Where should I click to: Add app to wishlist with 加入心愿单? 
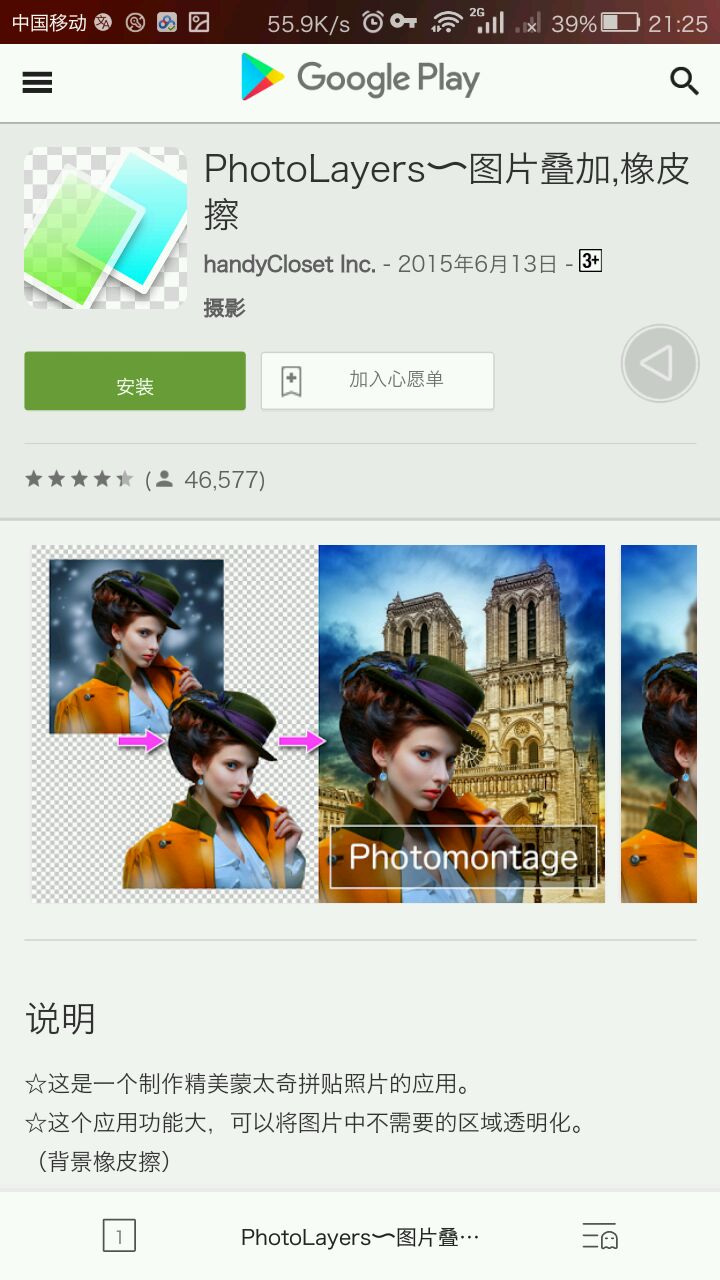(x=377, y=381)
